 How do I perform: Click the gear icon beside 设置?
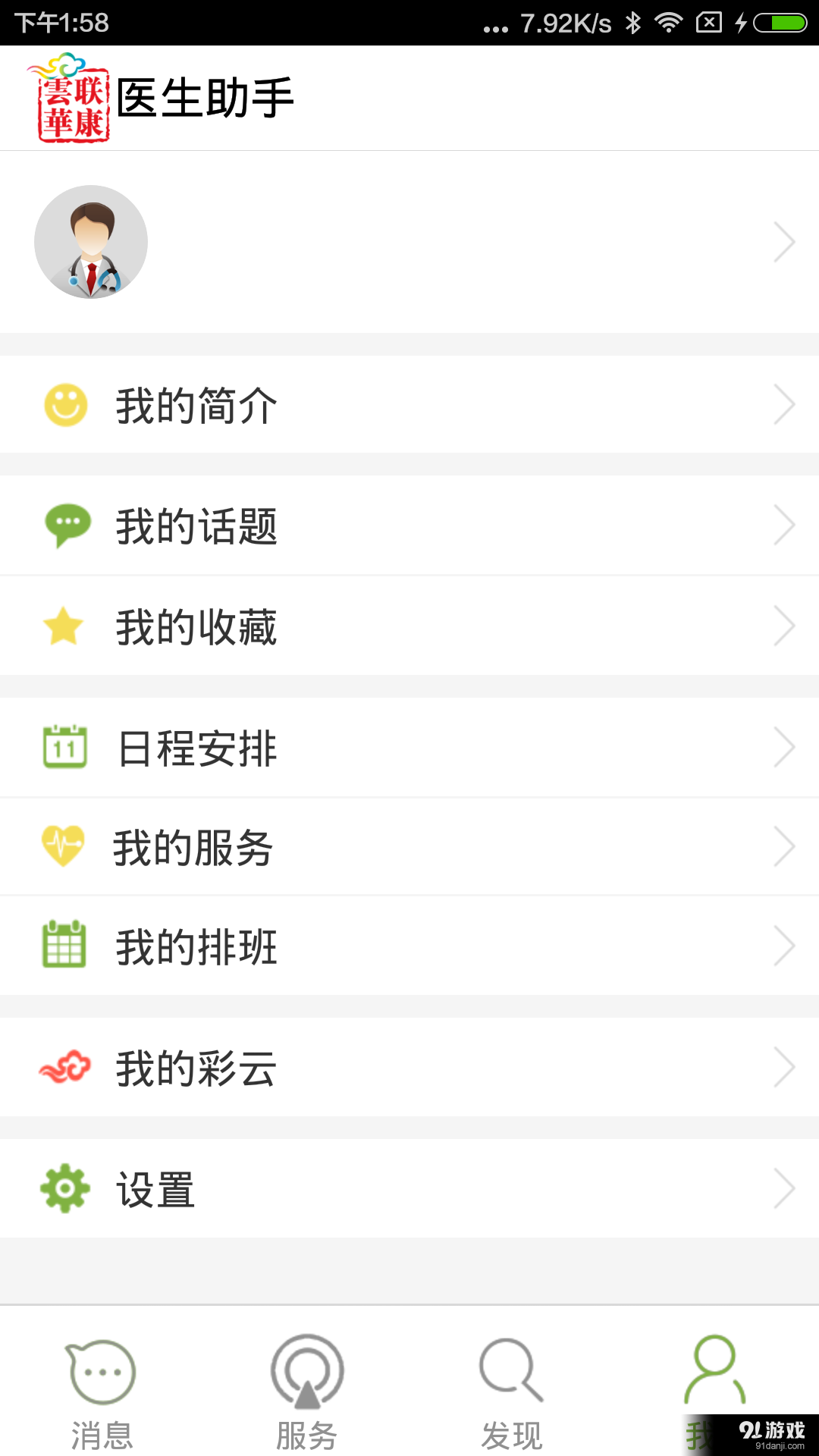click(x=64, y=1188)
